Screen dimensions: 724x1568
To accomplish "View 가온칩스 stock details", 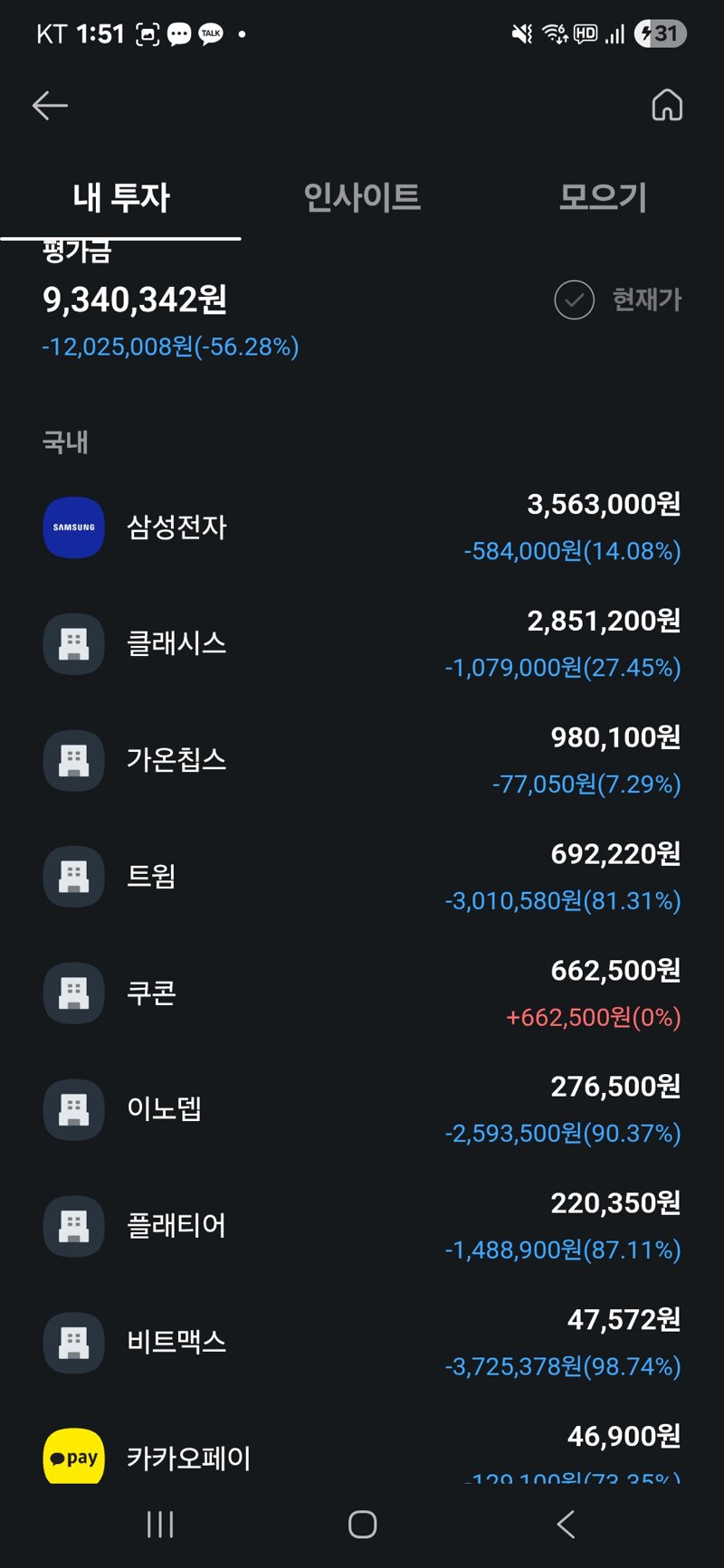I will (362, 760).
